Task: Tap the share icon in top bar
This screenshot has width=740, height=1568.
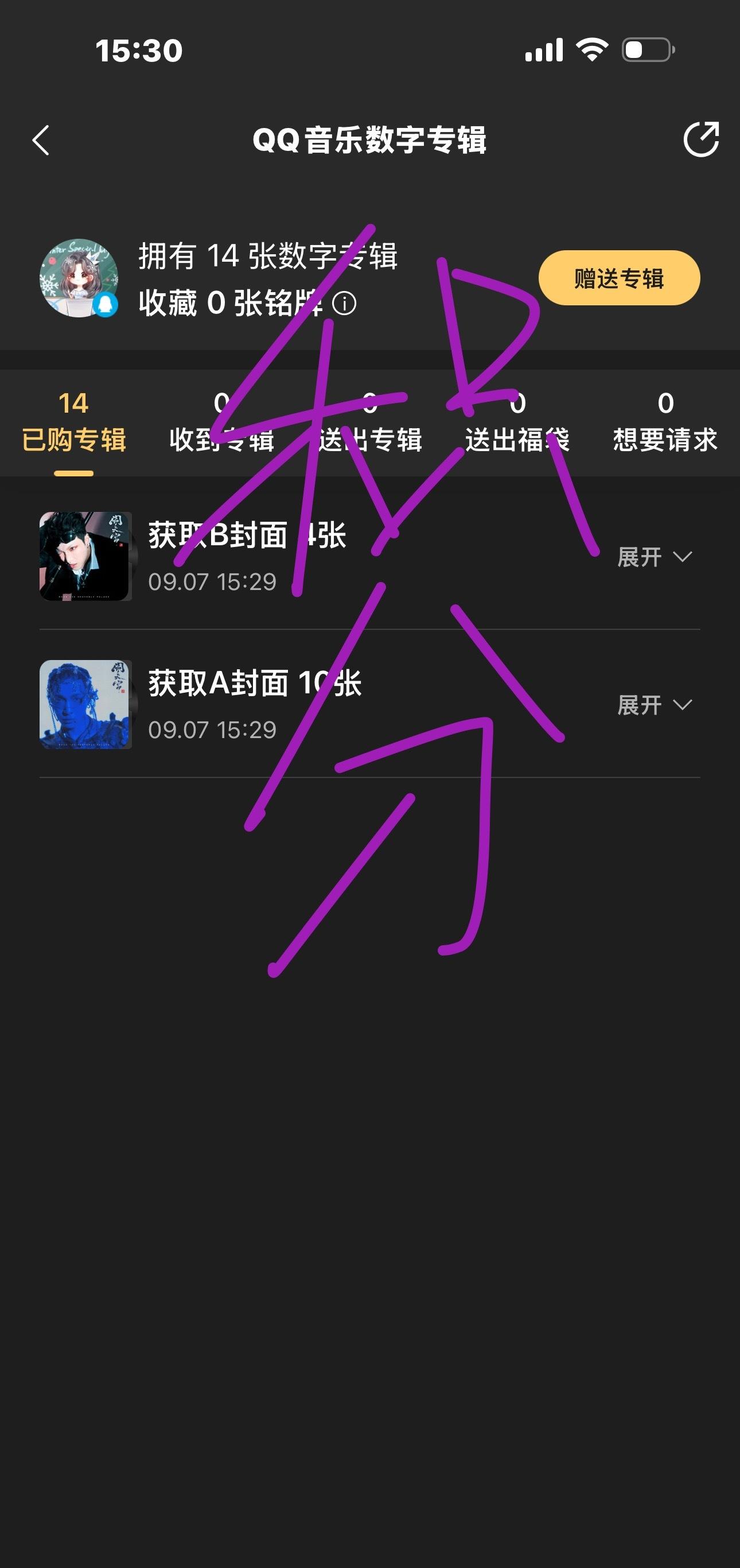Action: point(700,139)
